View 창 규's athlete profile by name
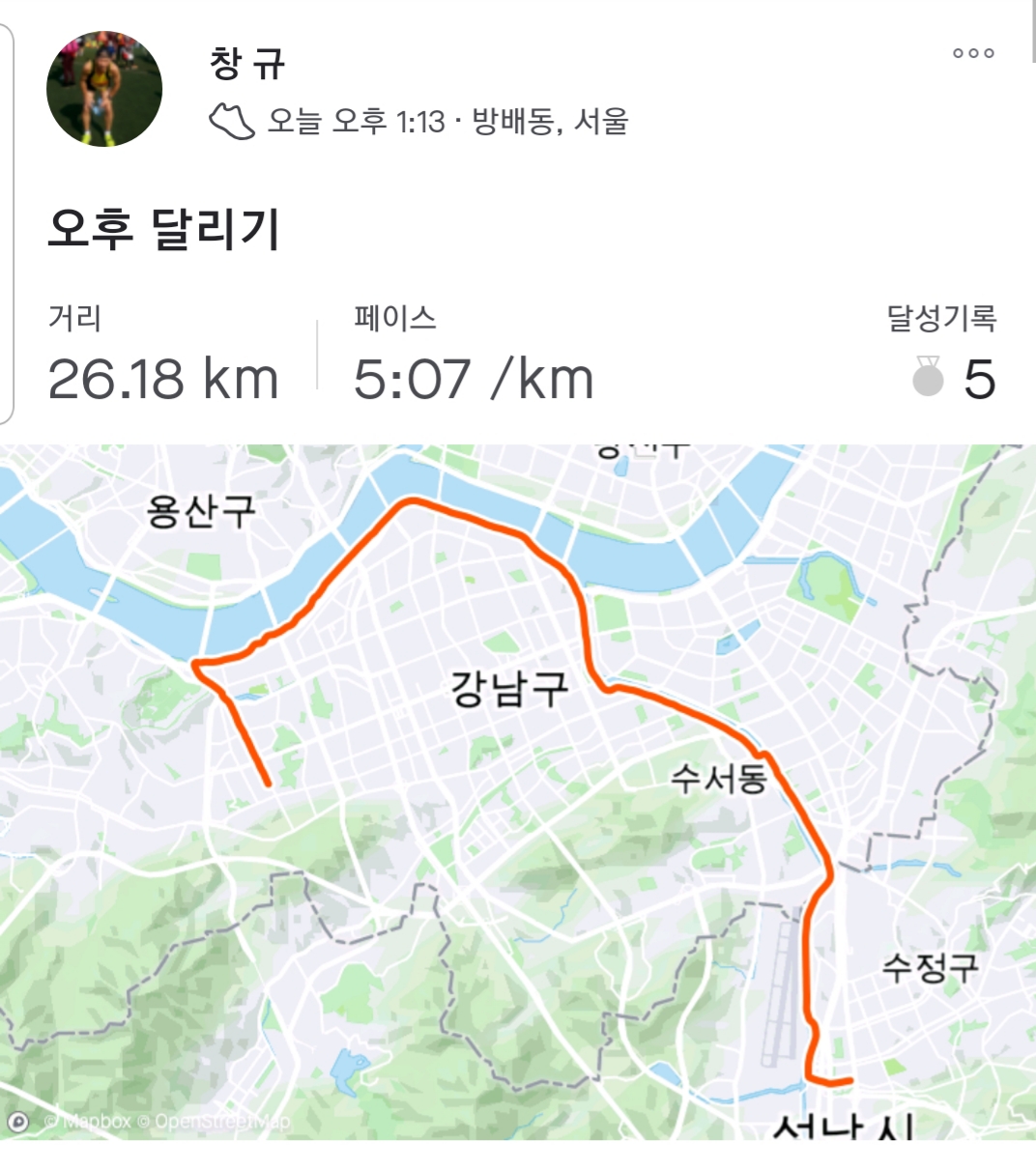 [247, 65]
